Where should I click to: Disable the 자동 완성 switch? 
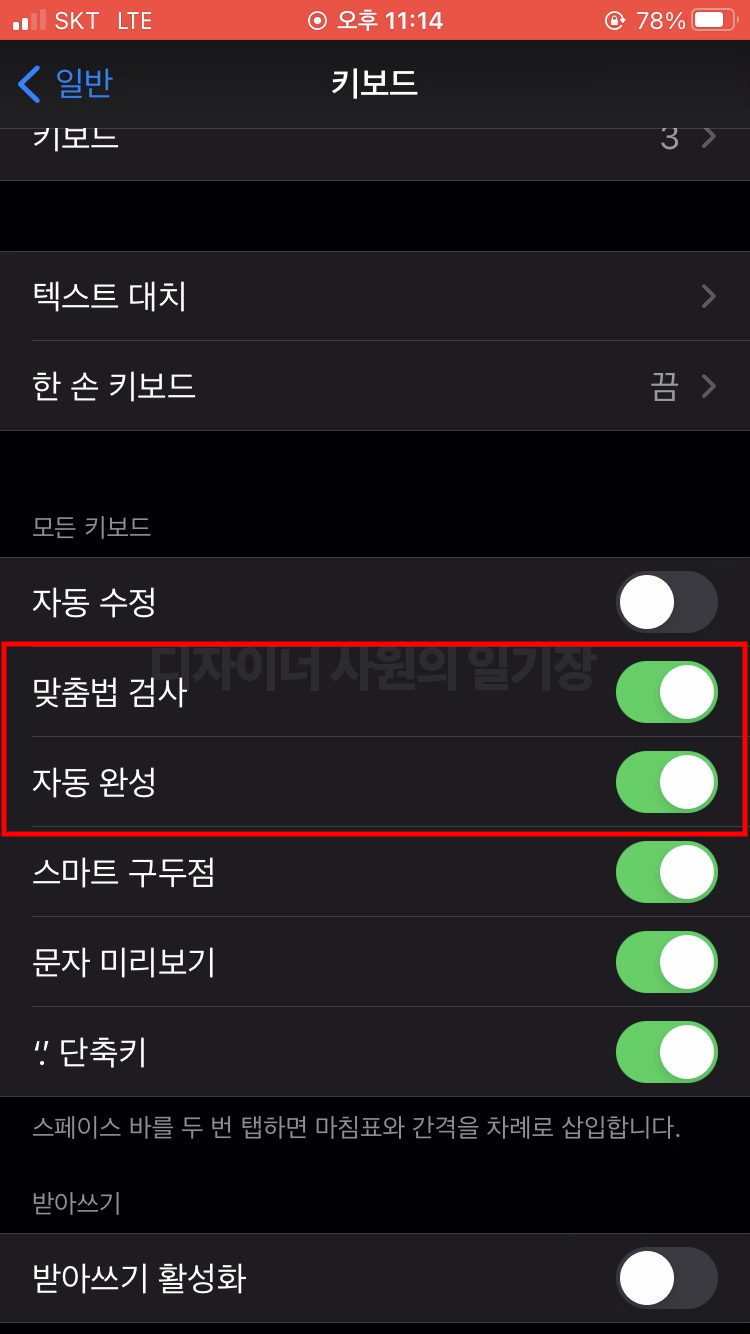[666, 782]
